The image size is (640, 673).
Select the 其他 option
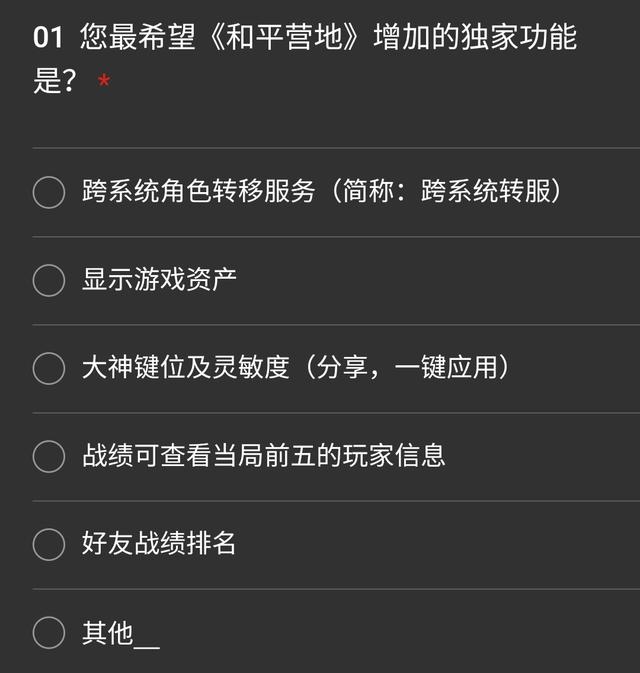coord(49,632)
